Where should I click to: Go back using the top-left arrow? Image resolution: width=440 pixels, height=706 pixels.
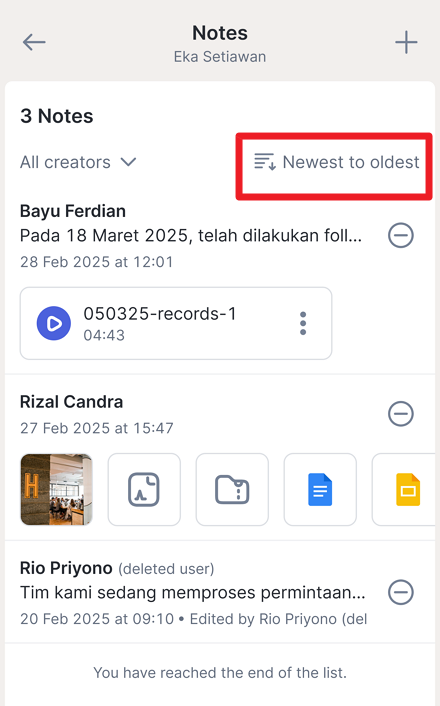[x=34, y=42]
